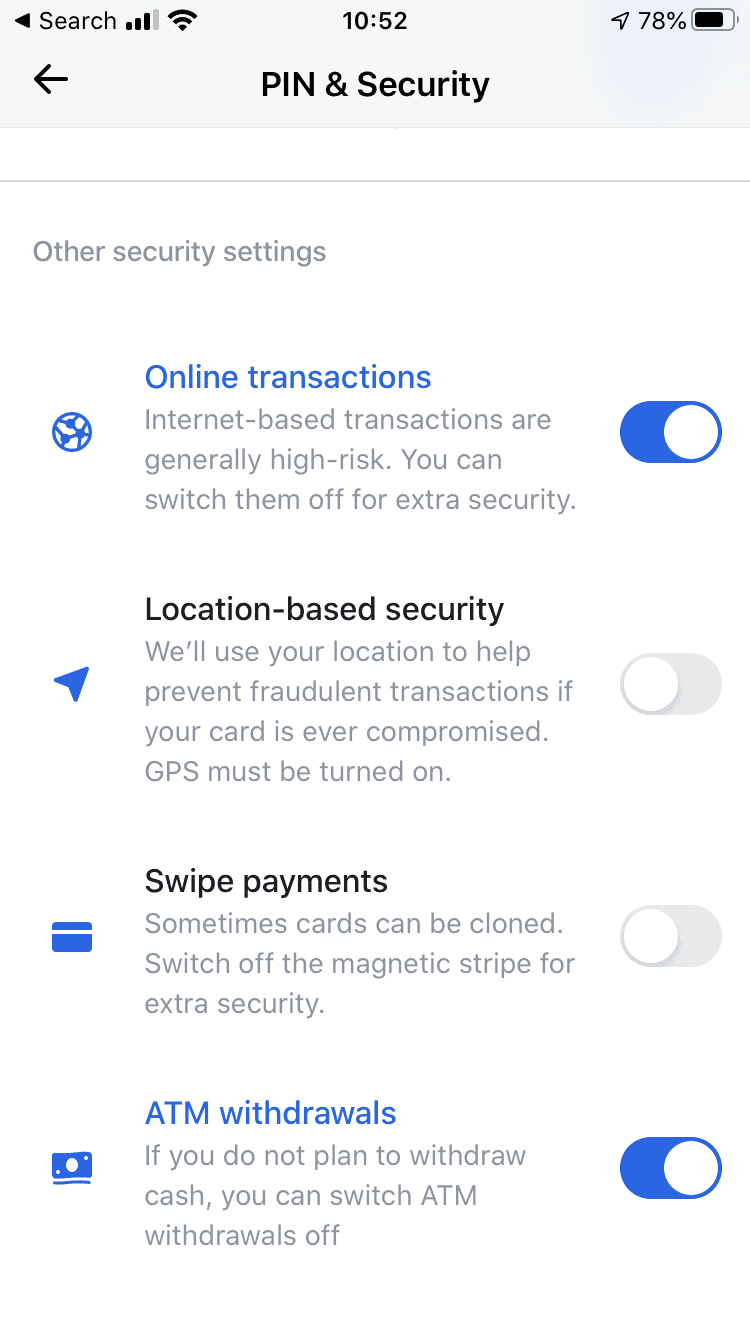
Task: Disable the Online transactions toggle
Action: 670,431
